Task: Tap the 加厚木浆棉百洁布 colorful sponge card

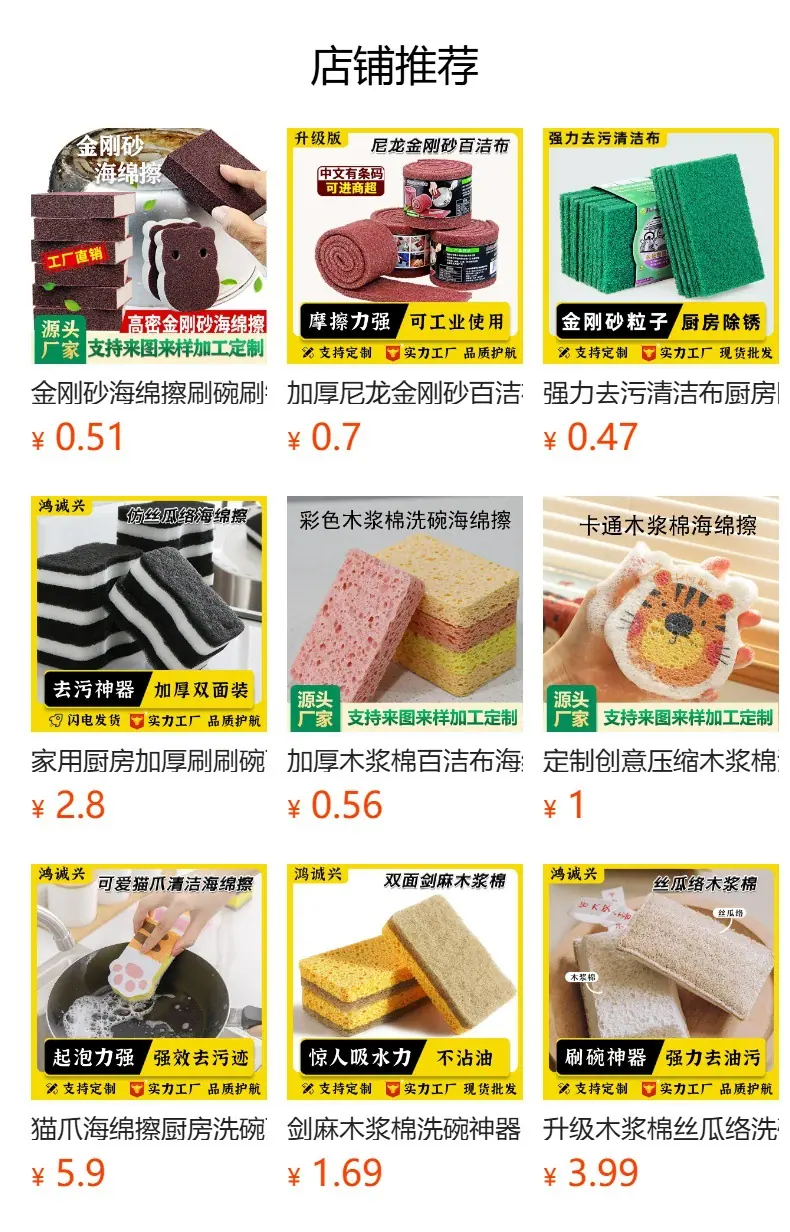Action: tap(404, 614)
